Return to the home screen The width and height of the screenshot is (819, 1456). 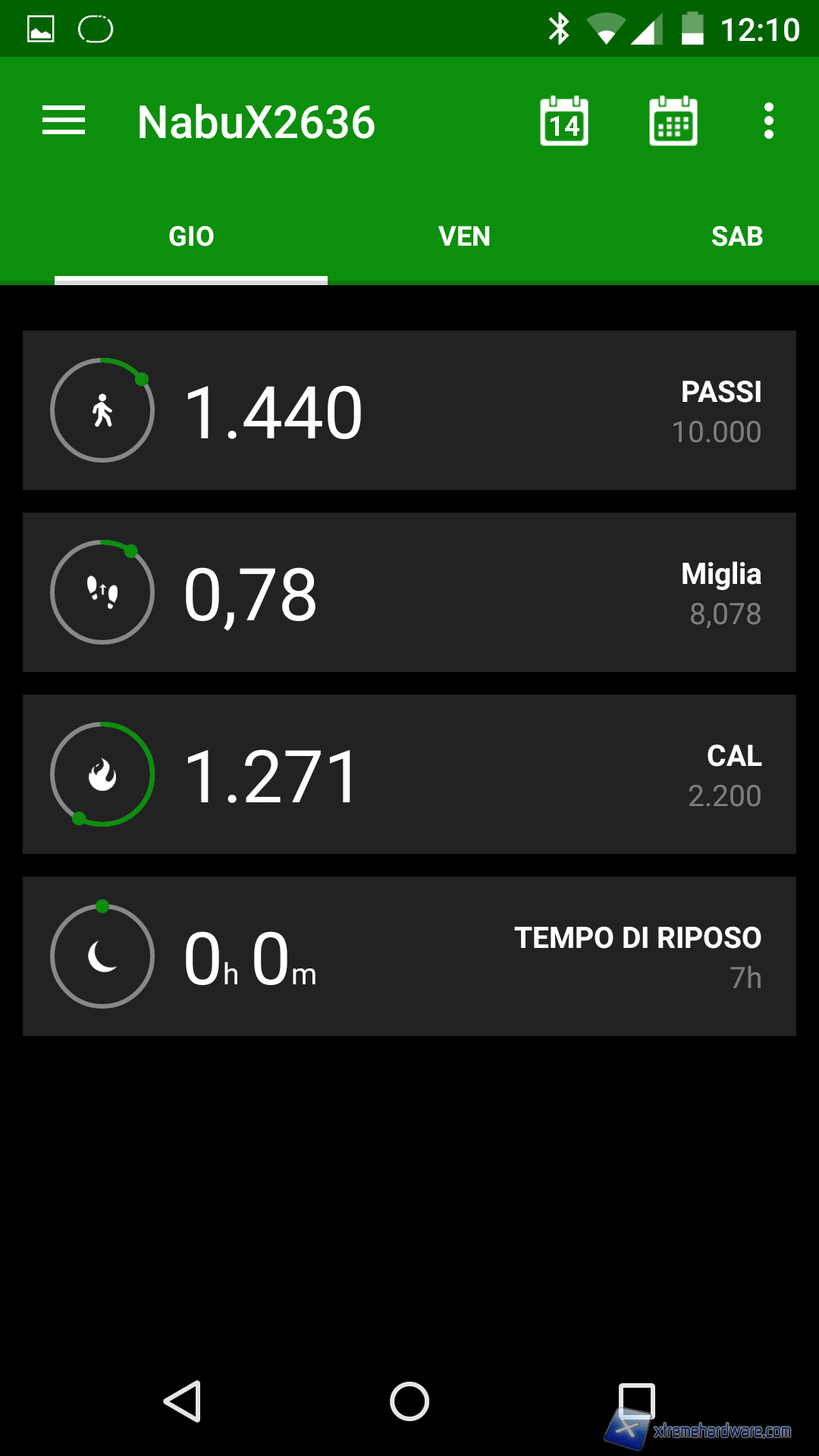[x=409, y=1401]
